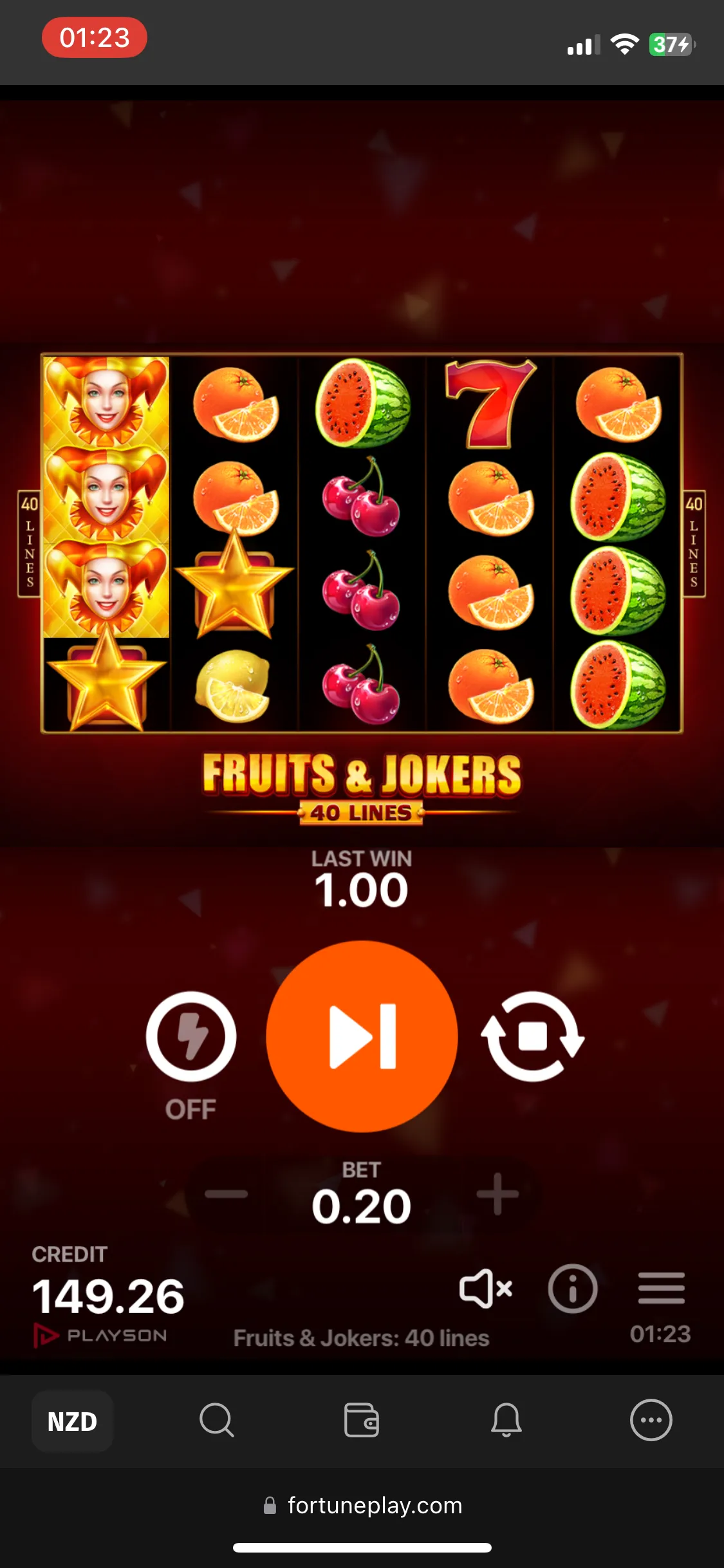Open the hamburger game menu

point(661,1289)
